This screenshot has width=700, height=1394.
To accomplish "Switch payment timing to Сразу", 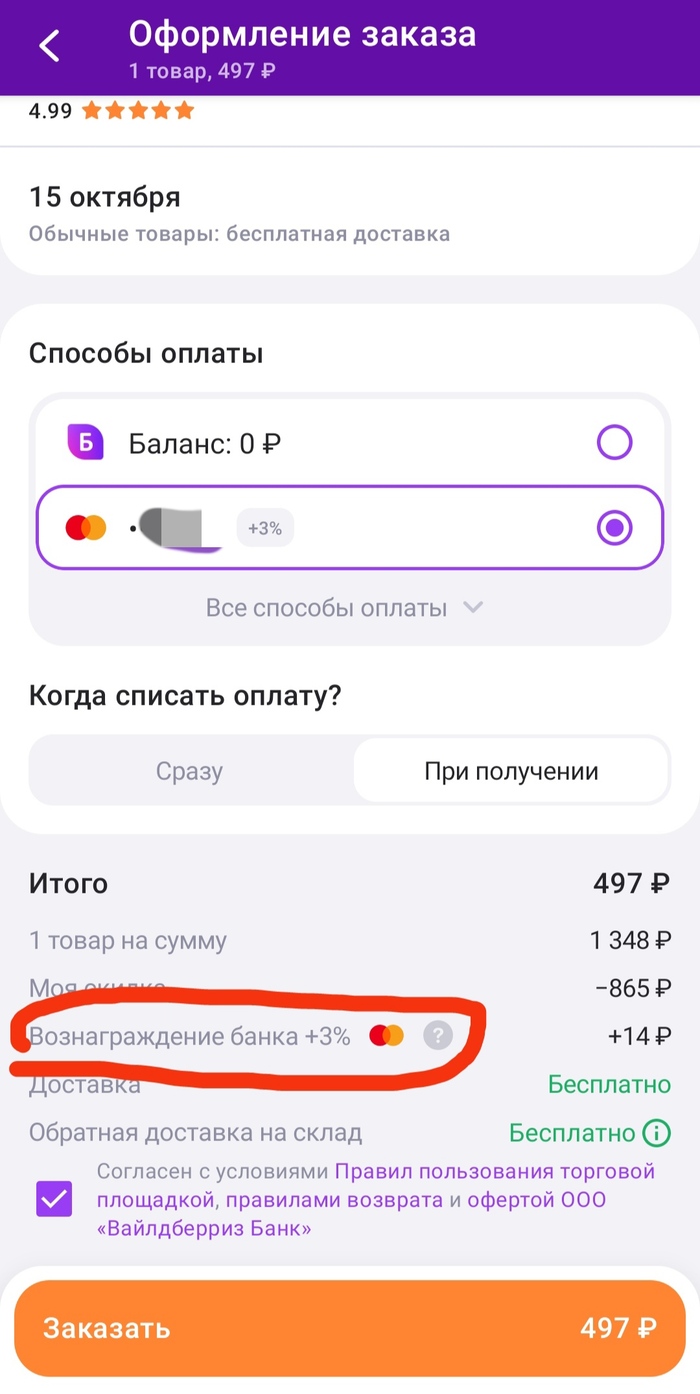I will pos(190,771).
